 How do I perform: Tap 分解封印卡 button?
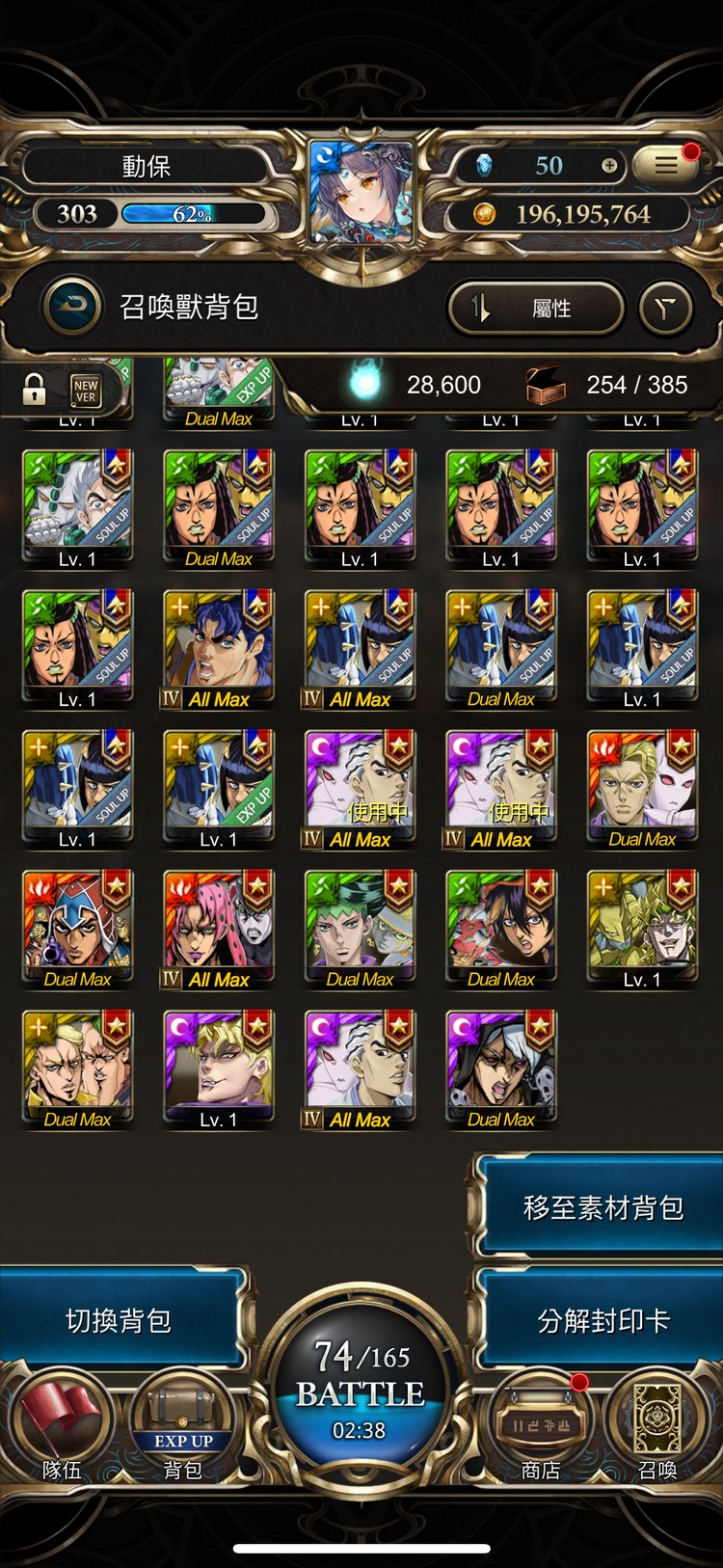tap(602, 1320)
